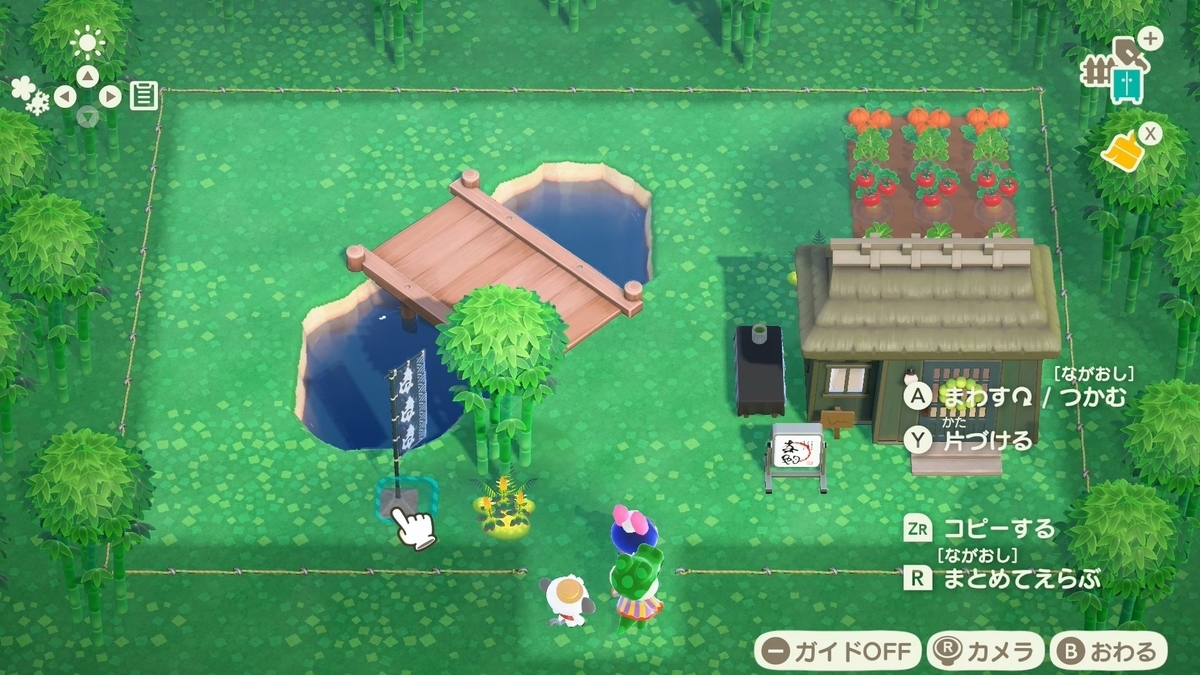The height and width of the screenshot is (675, 1200).
Task: Turn off the guide with ガイドOFF
Action: [837, 652]
